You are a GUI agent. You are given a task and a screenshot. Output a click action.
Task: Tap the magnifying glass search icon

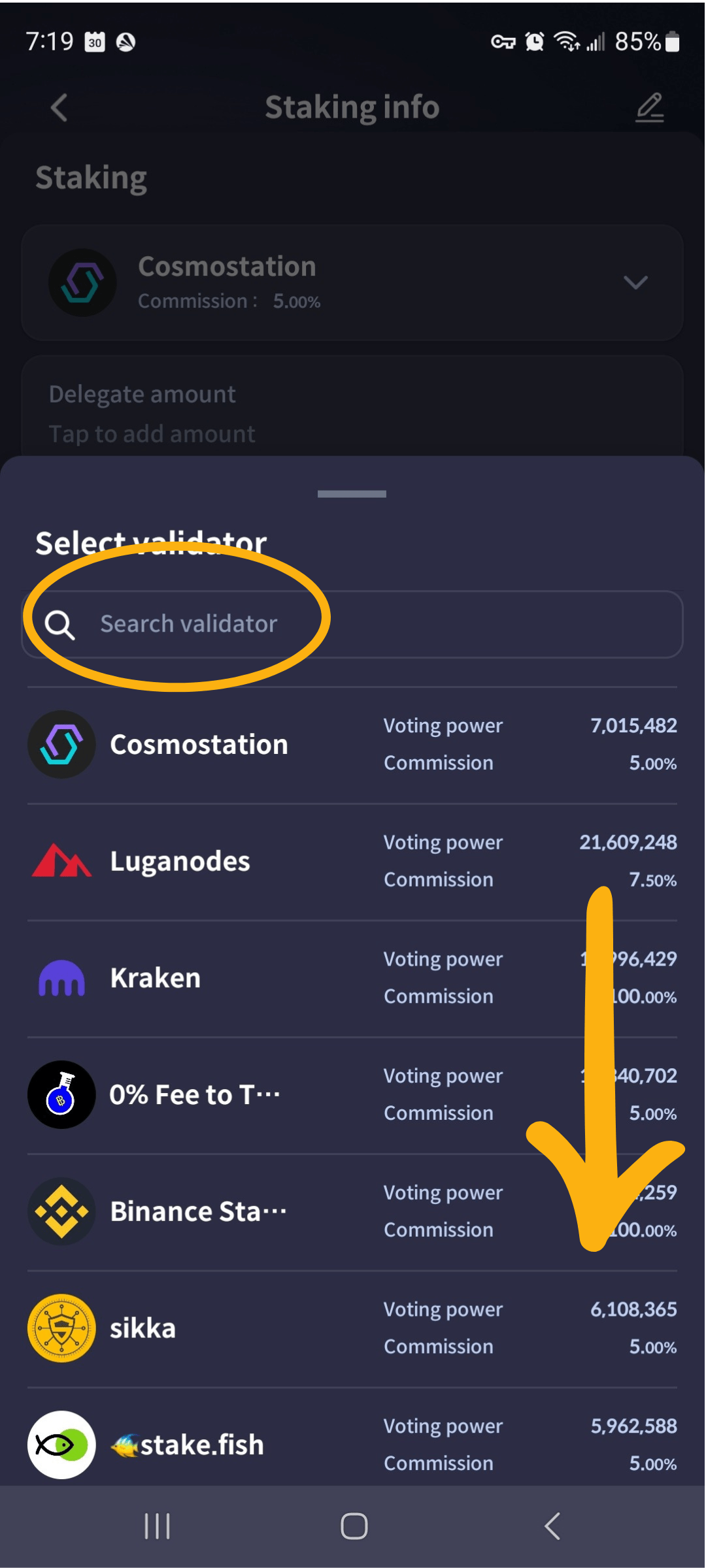pos(60,624)
